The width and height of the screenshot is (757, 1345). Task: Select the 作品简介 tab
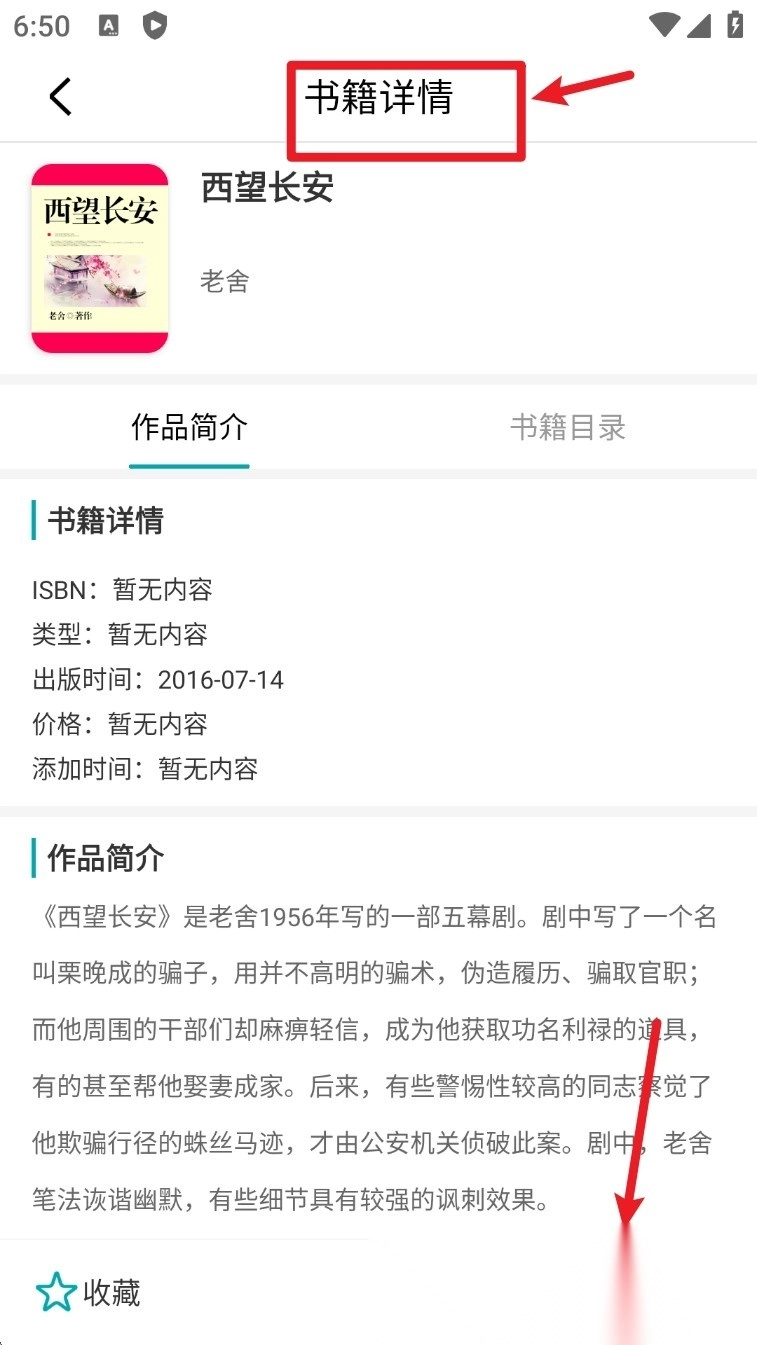[189, 428]
